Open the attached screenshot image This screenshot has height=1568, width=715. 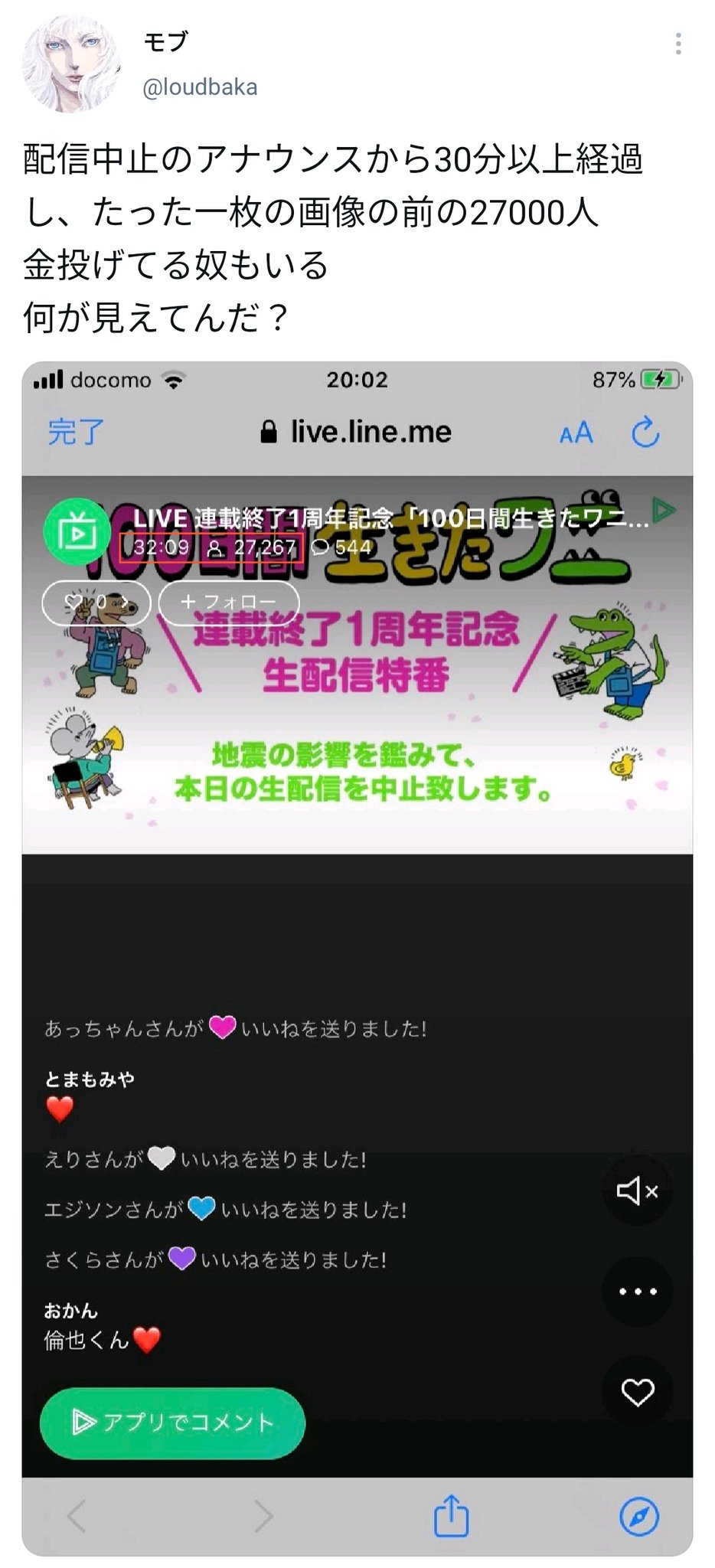357,957
